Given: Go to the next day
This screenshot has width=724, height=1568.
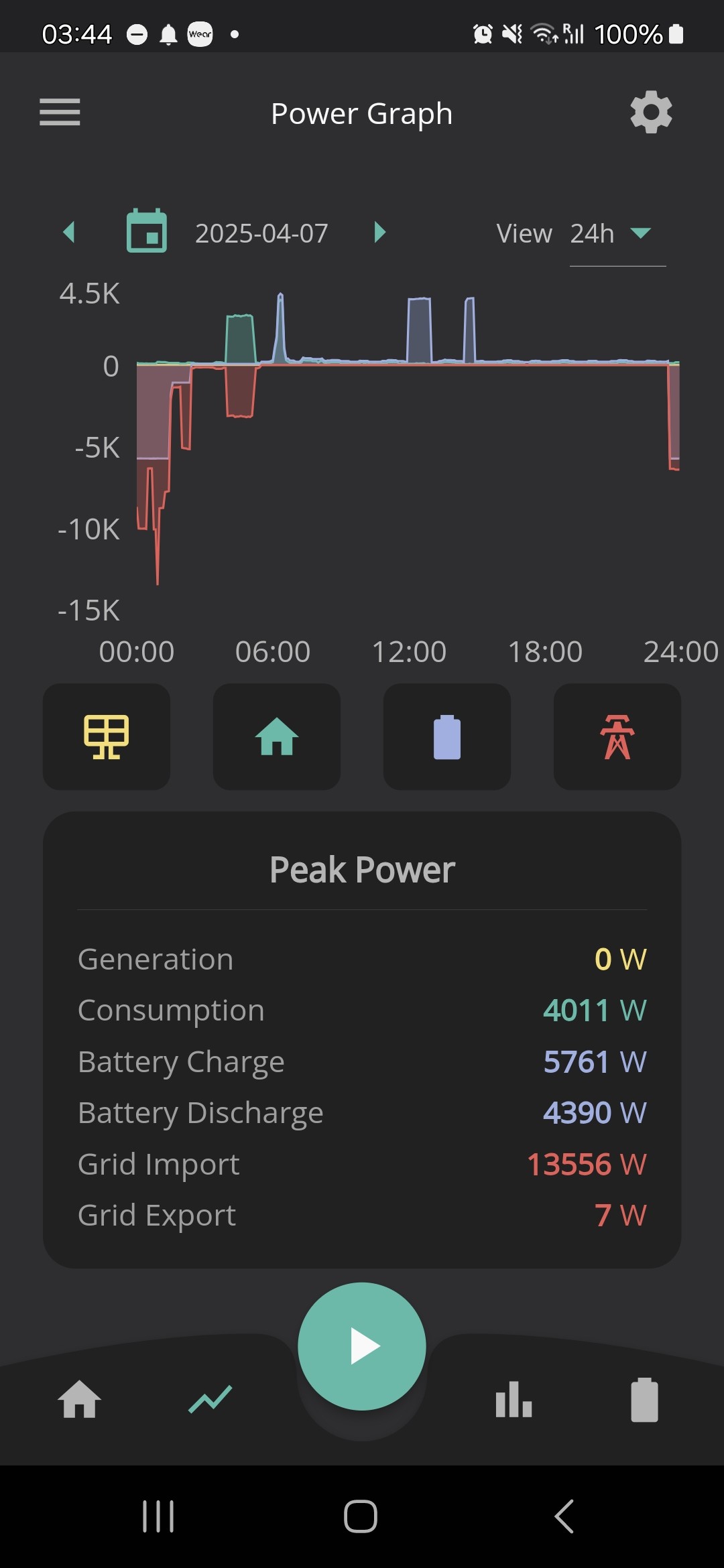Looking at the screenshot, I should pos(379,233).
